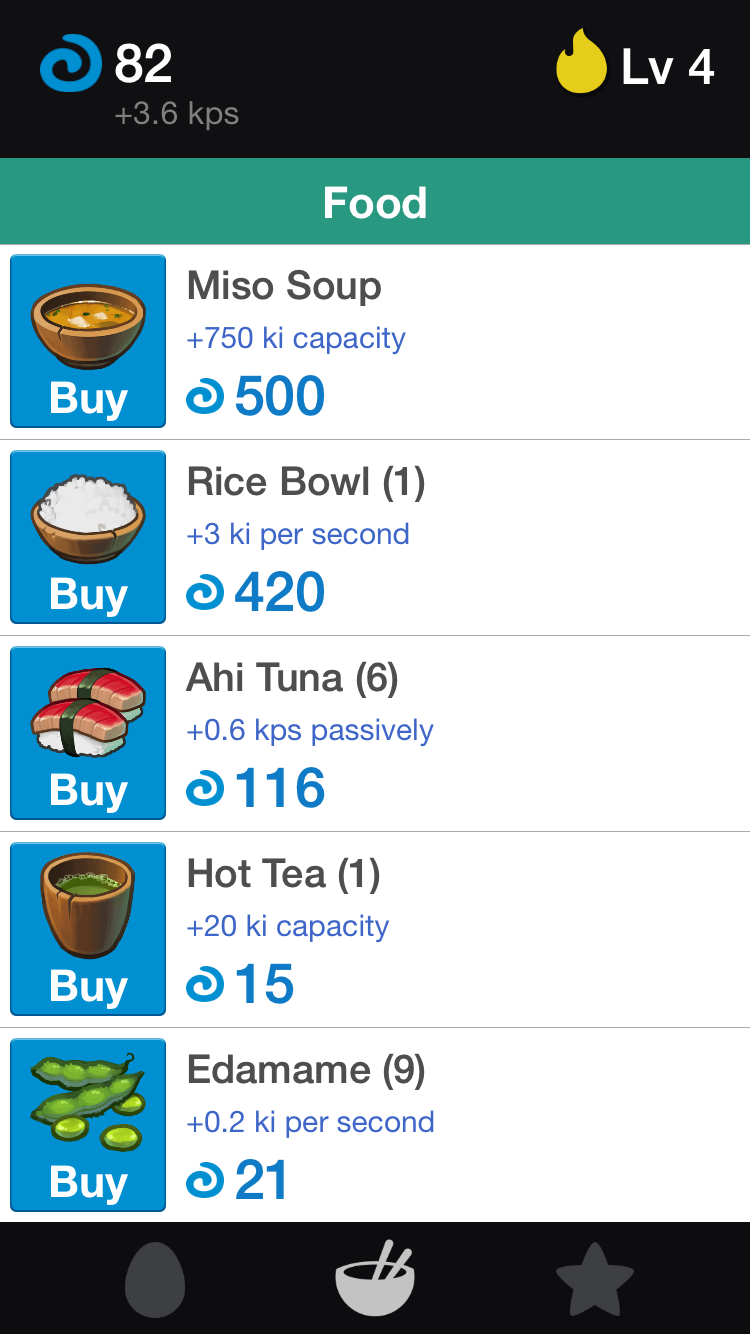Open the star tab
This screenshot has width=750, height=1334.
click(x=595, y=1279)
